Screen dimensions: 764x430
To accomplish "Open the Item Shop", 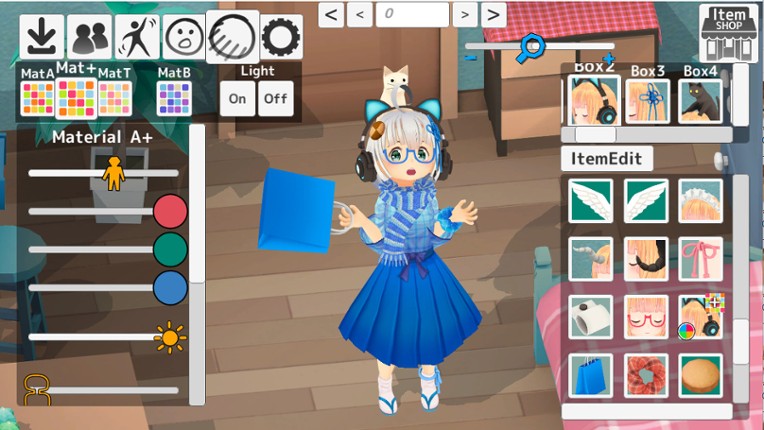I will (x=728, y=33).
